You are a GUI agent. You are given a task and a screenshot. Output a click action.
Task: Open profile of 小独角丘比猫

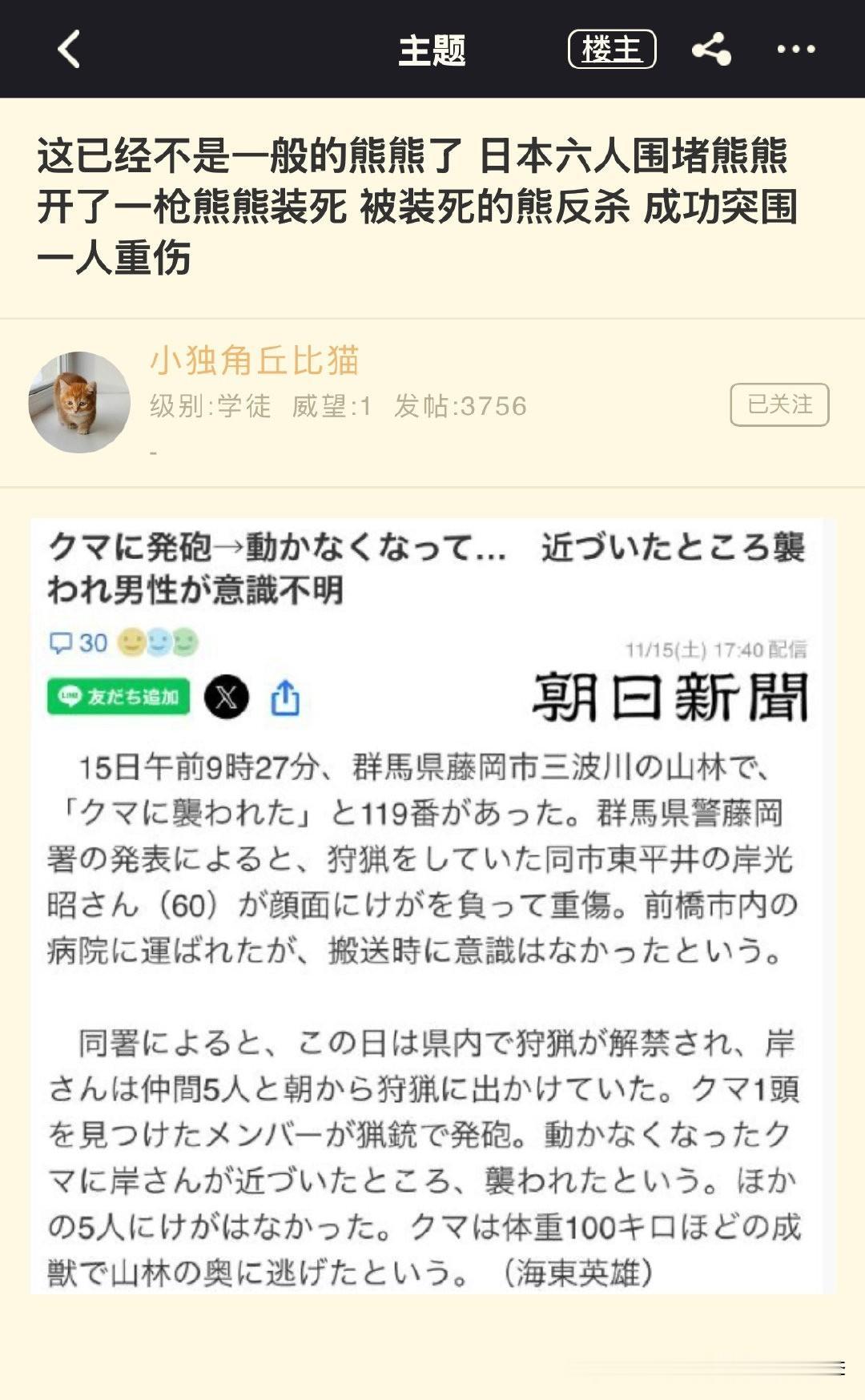(x=256, y=360)
